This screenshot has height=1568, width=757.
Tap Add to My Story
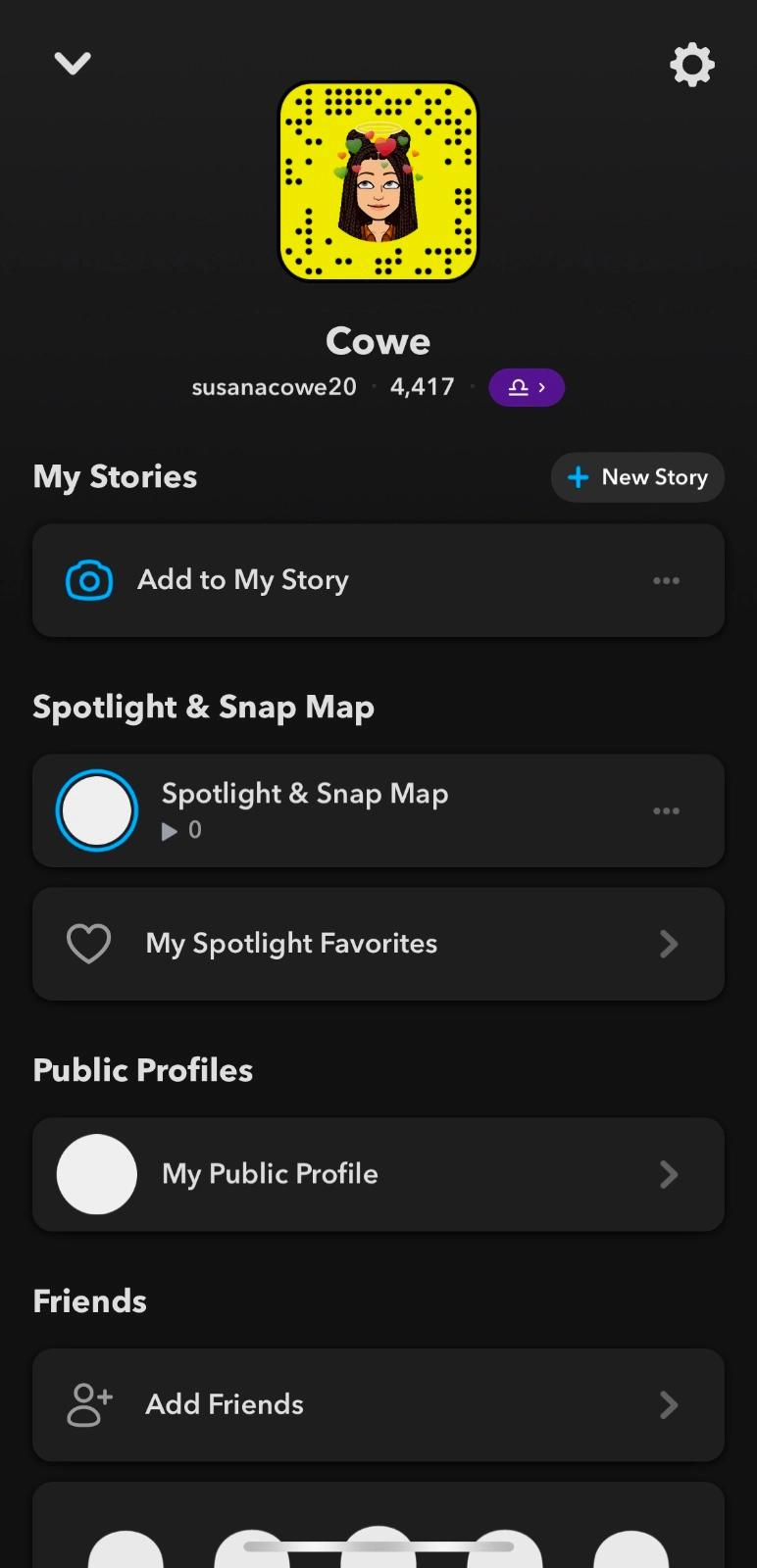tap(243, 580)
